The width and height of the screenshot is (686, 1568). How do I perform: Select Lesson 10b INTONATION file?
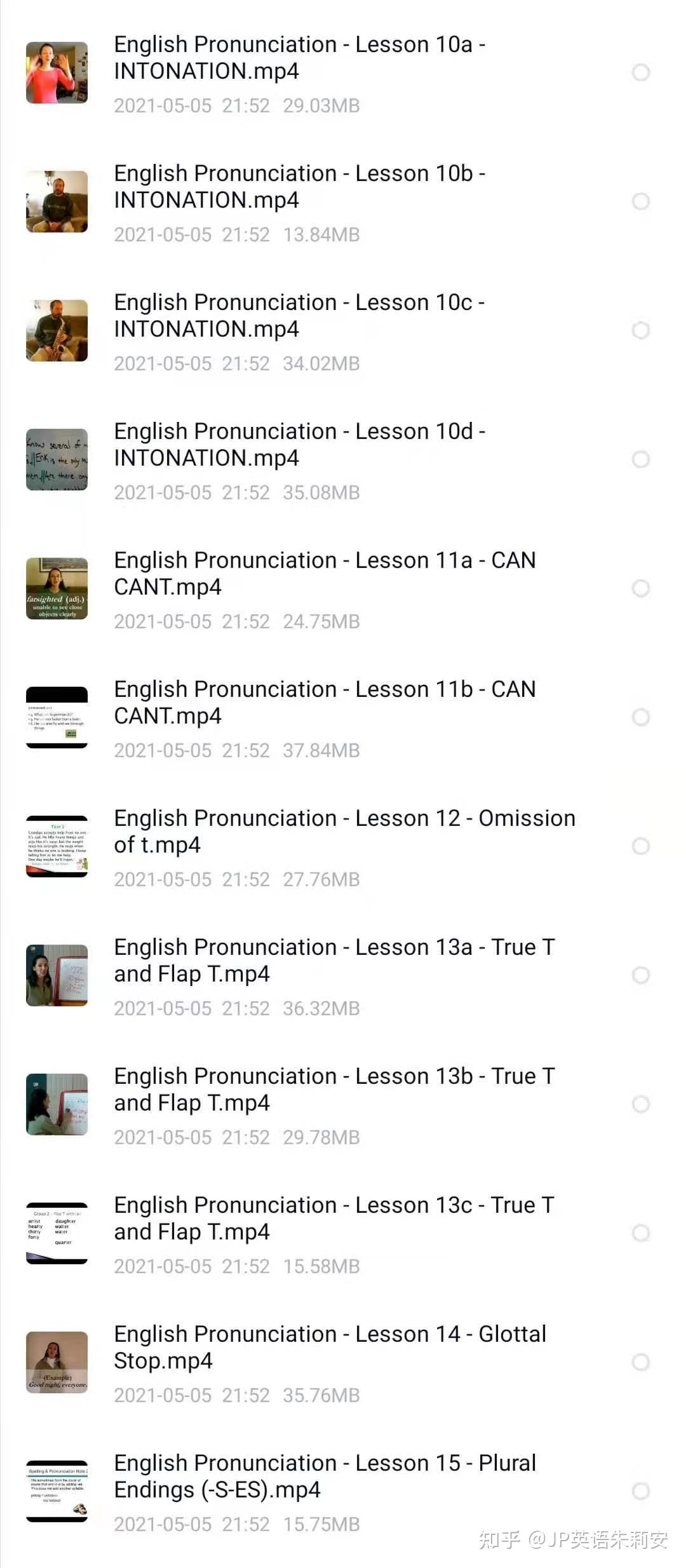(641, 201)
